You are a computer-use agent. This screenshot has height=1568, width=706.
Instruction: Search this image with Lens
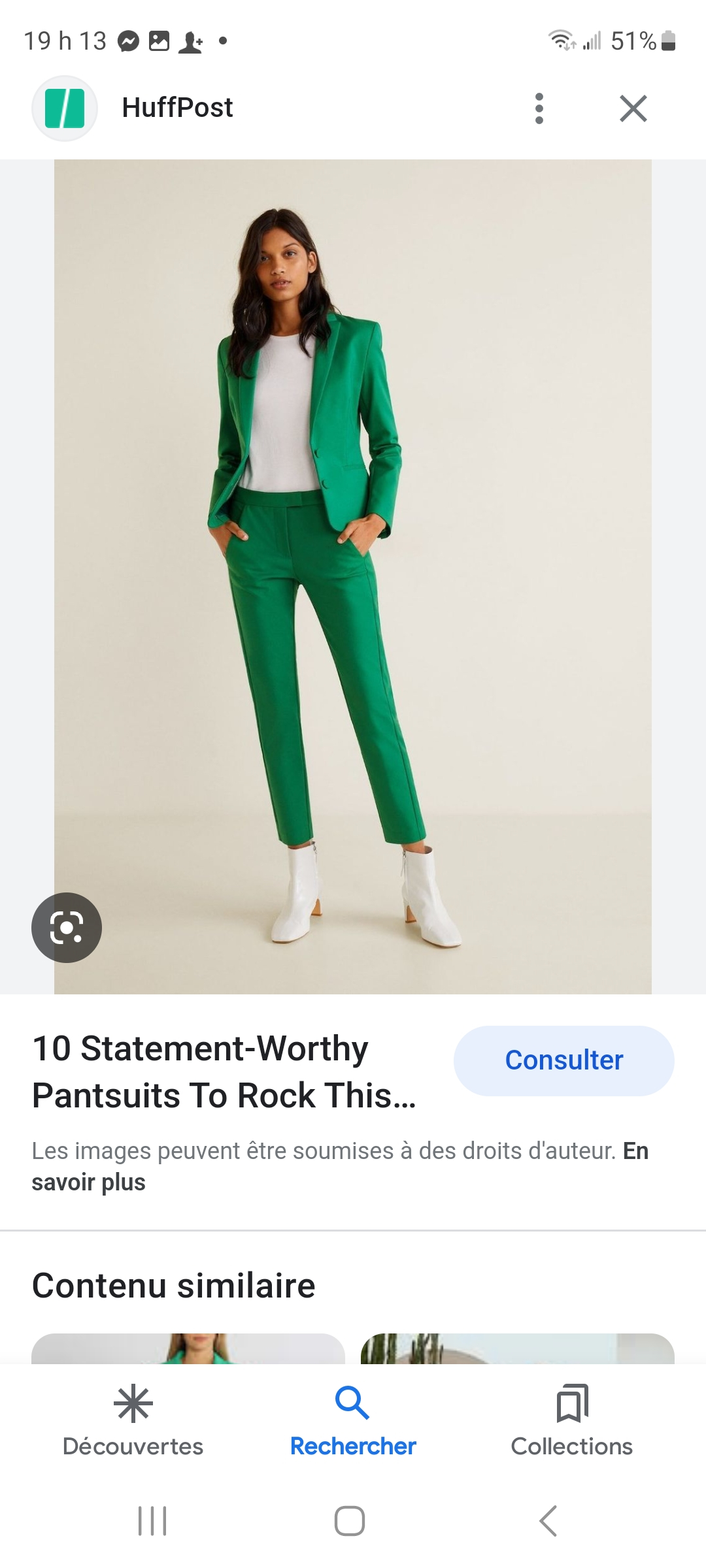coord(66,927)
